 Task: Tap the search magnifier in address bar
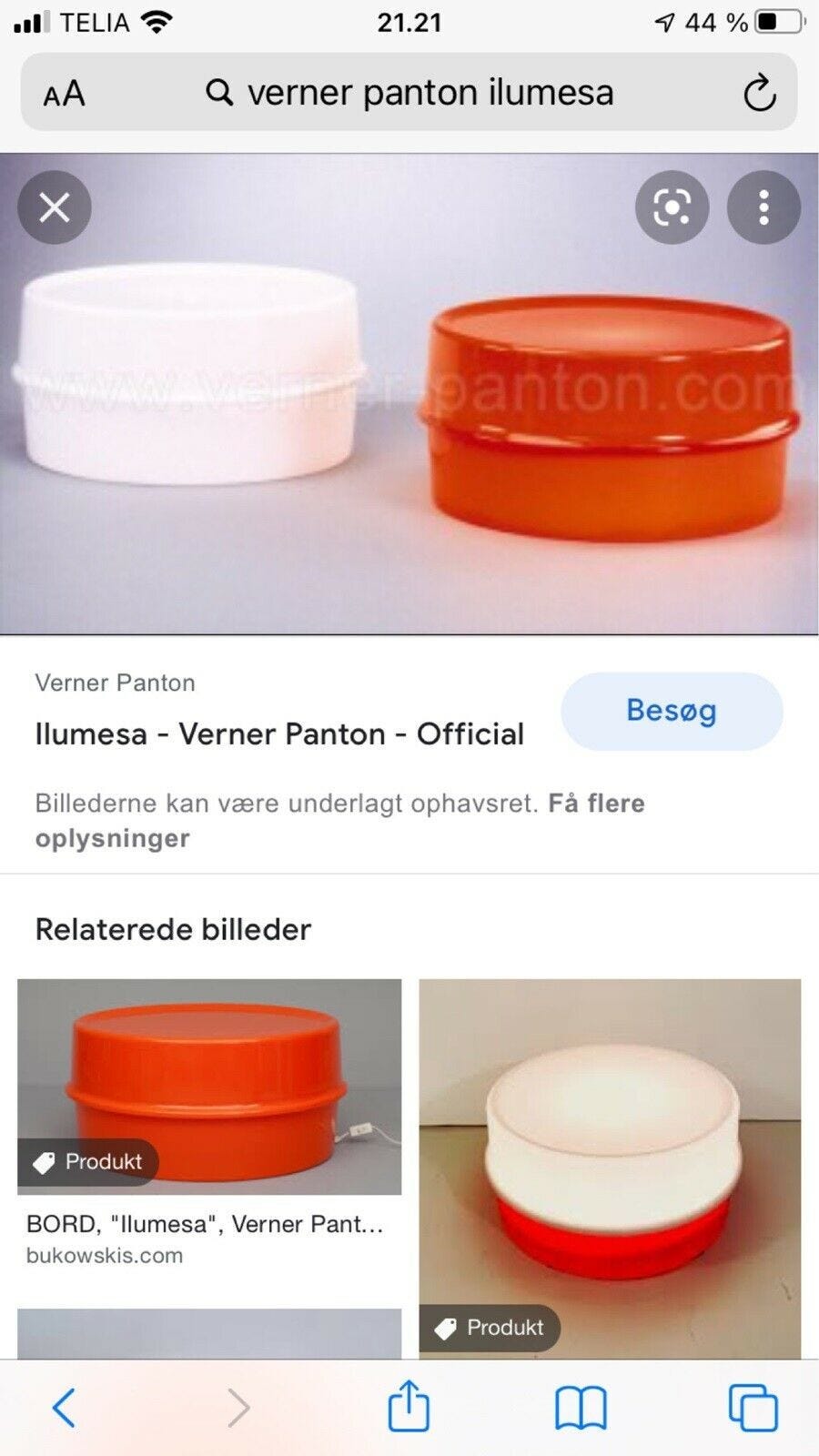coord(221,92)
